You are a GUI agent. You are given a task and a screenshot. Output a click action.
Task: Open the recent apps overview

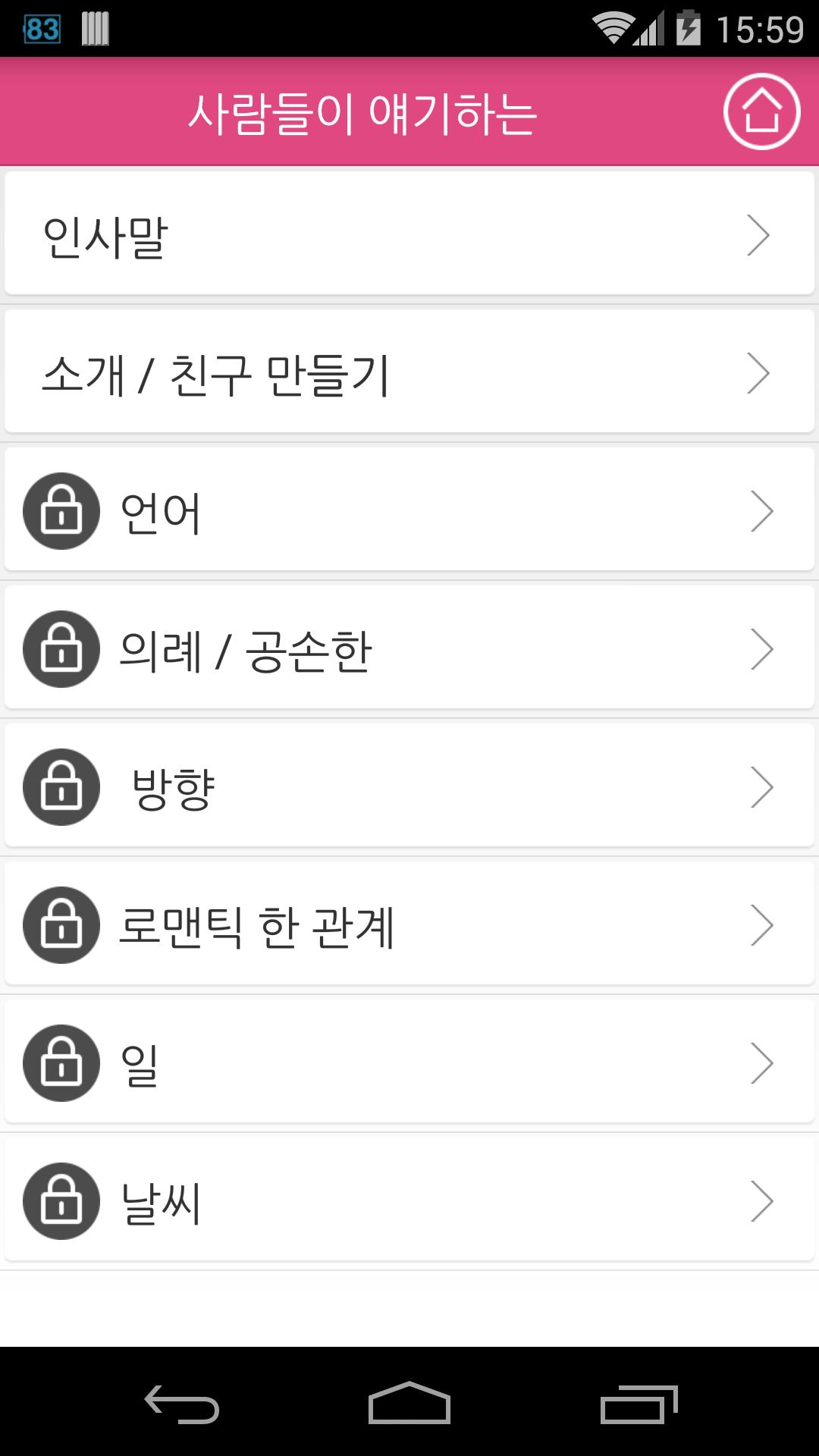click(639, 1403)
